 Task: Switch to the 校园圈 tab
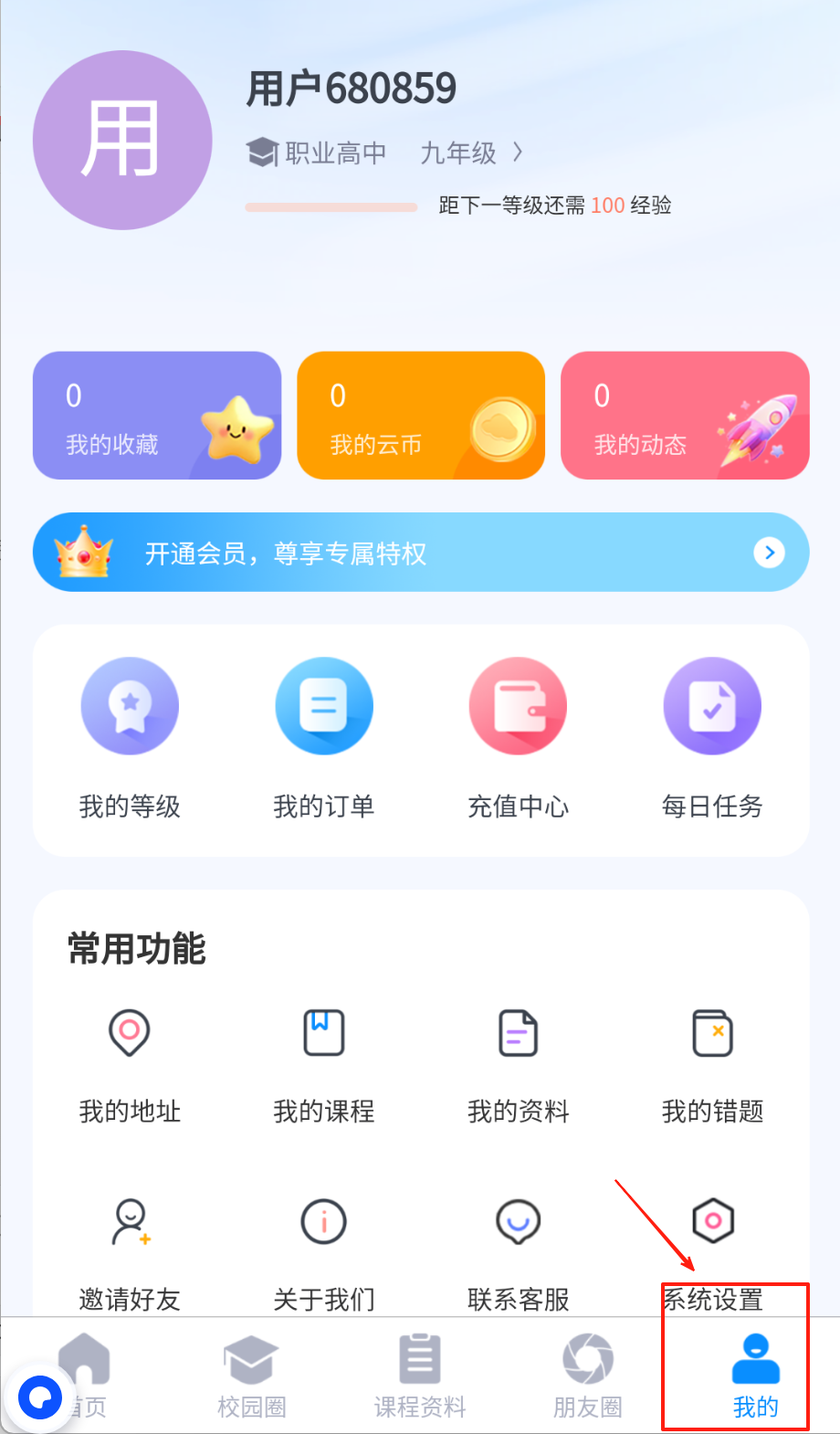(x=251, y=1375)
